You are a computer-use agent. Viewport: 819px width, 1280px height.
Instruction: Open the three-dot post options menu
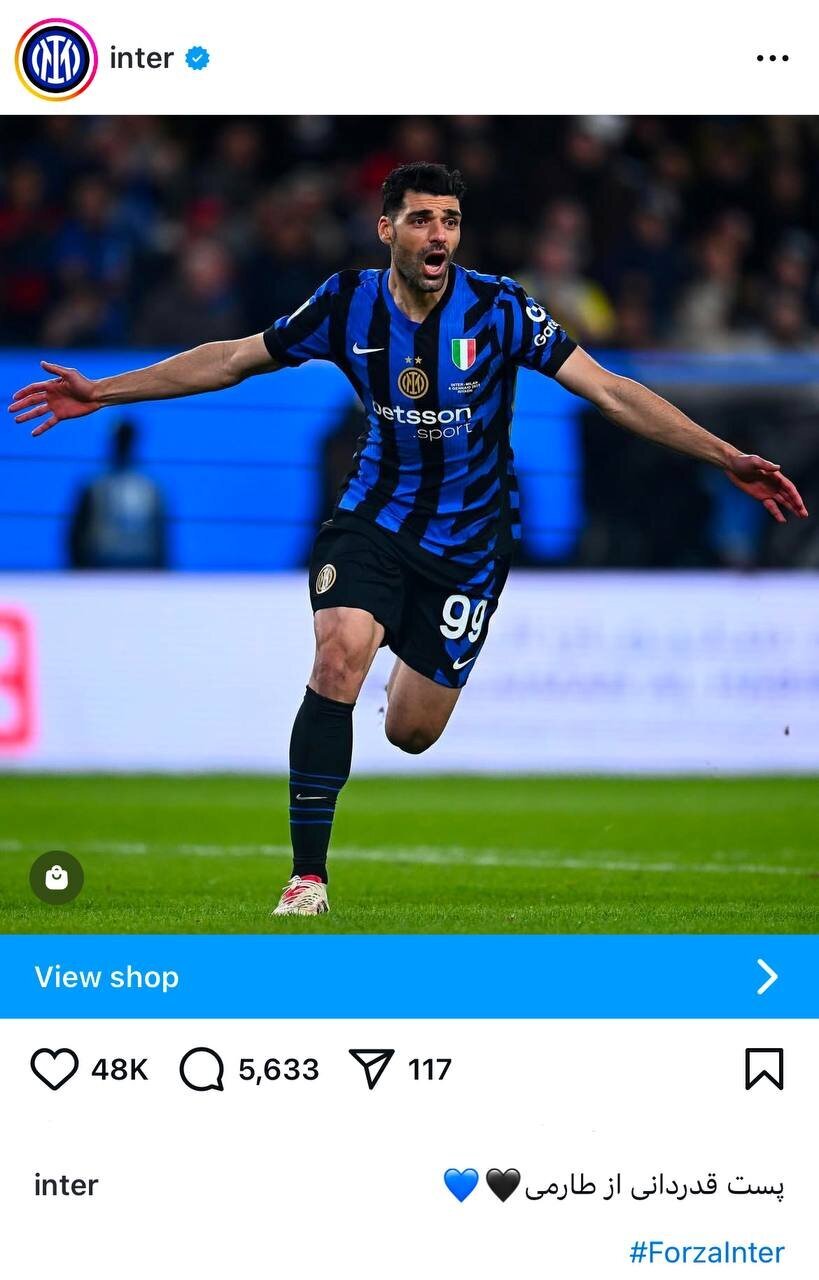coord(772,59)
